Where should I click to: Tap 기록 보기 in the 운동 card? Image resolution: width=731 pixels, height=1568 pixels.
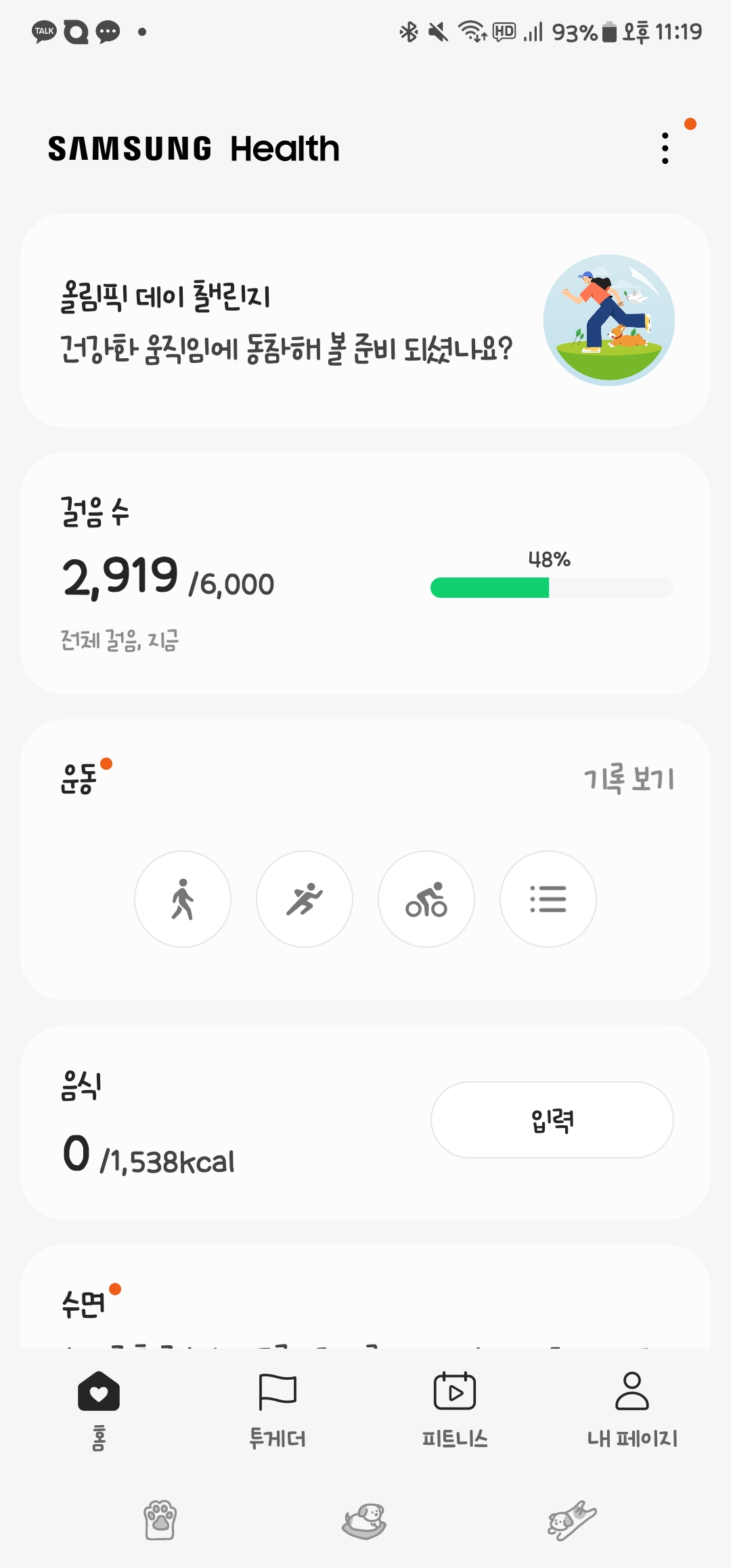pyautogui.click(x=629, y=779)
